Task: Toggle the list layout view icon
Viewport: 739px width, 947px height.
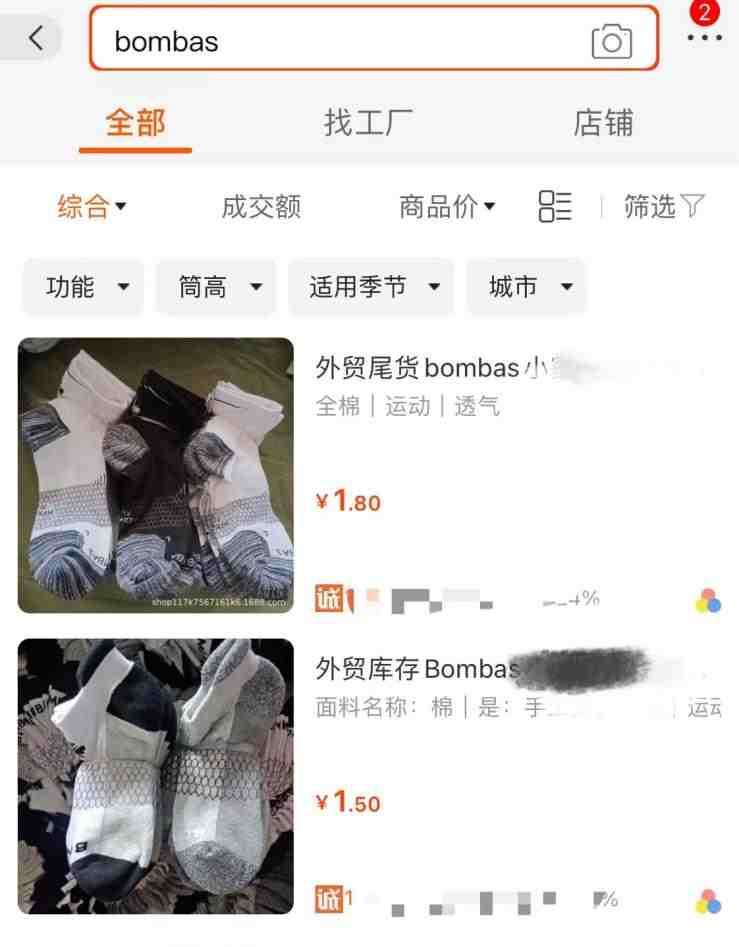Action: (555, 207)
